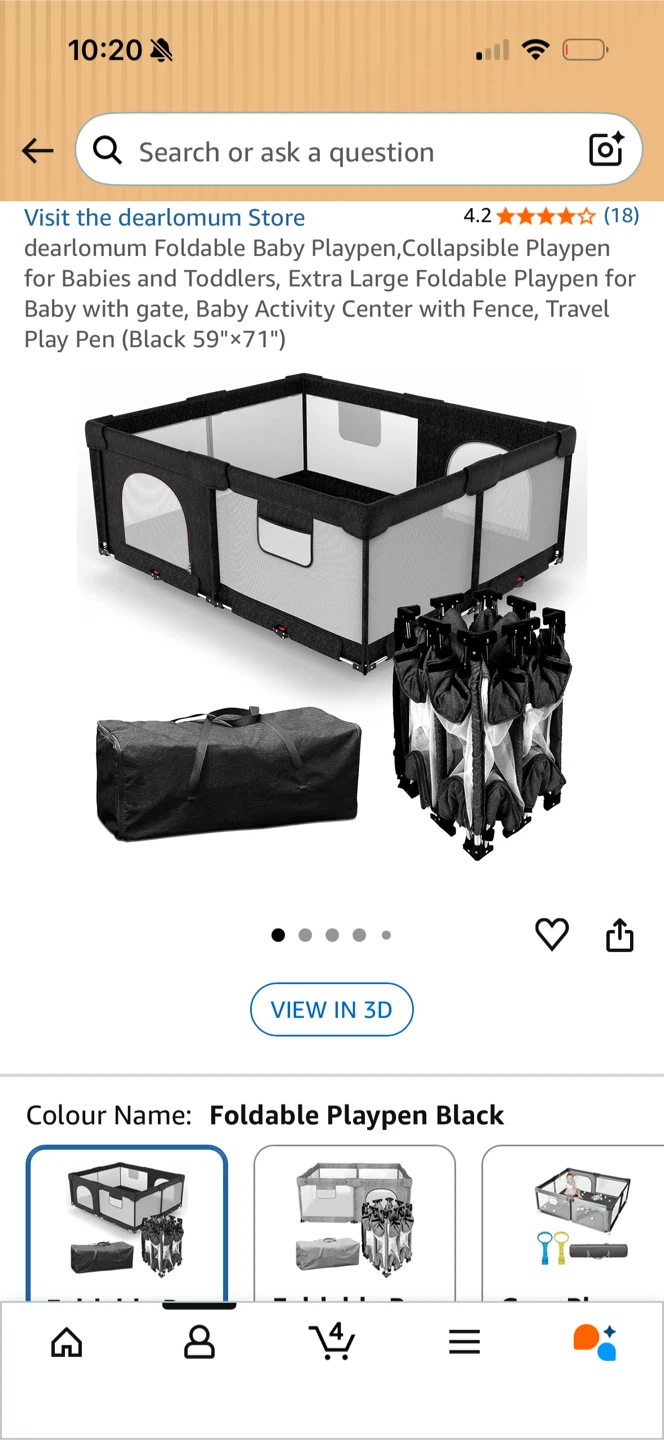Open camera lens search icon
The image size is (664, 1440).
[606, 150]
